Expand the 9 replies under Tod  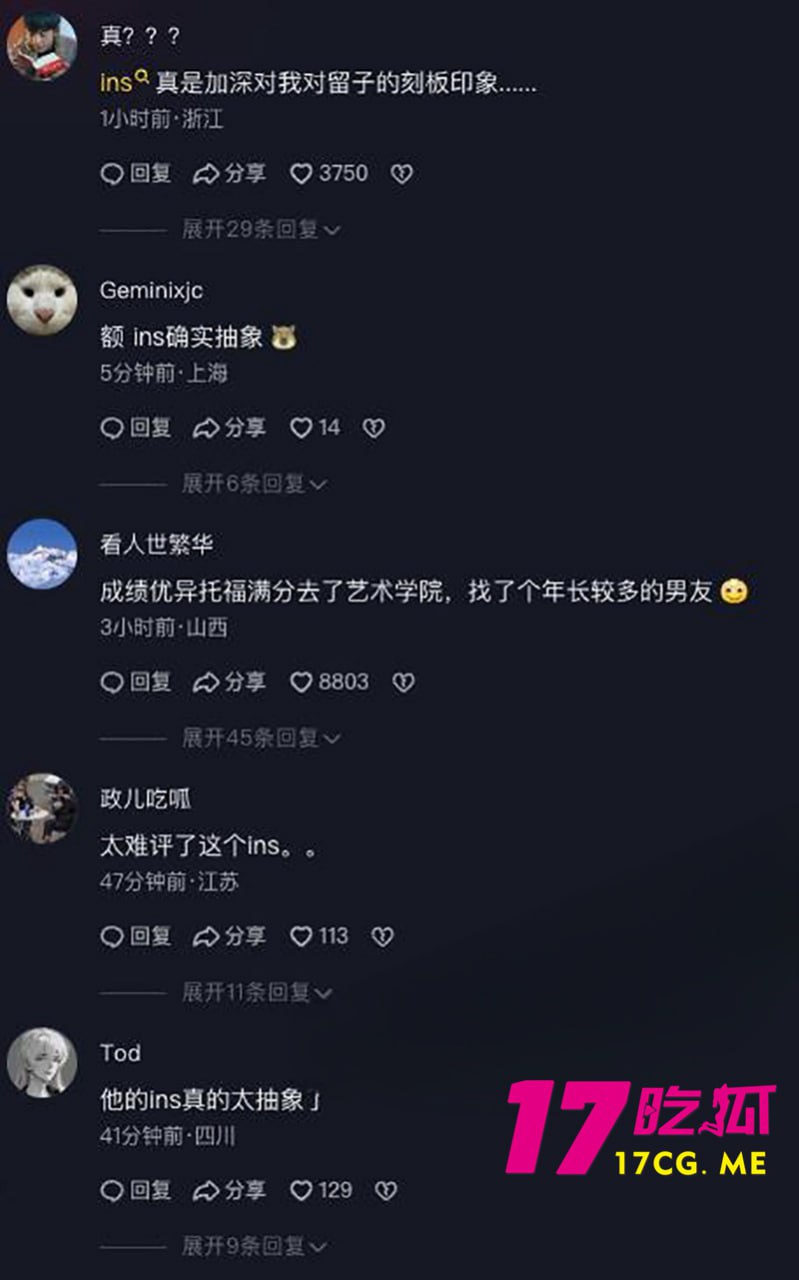coord(254,1246)
